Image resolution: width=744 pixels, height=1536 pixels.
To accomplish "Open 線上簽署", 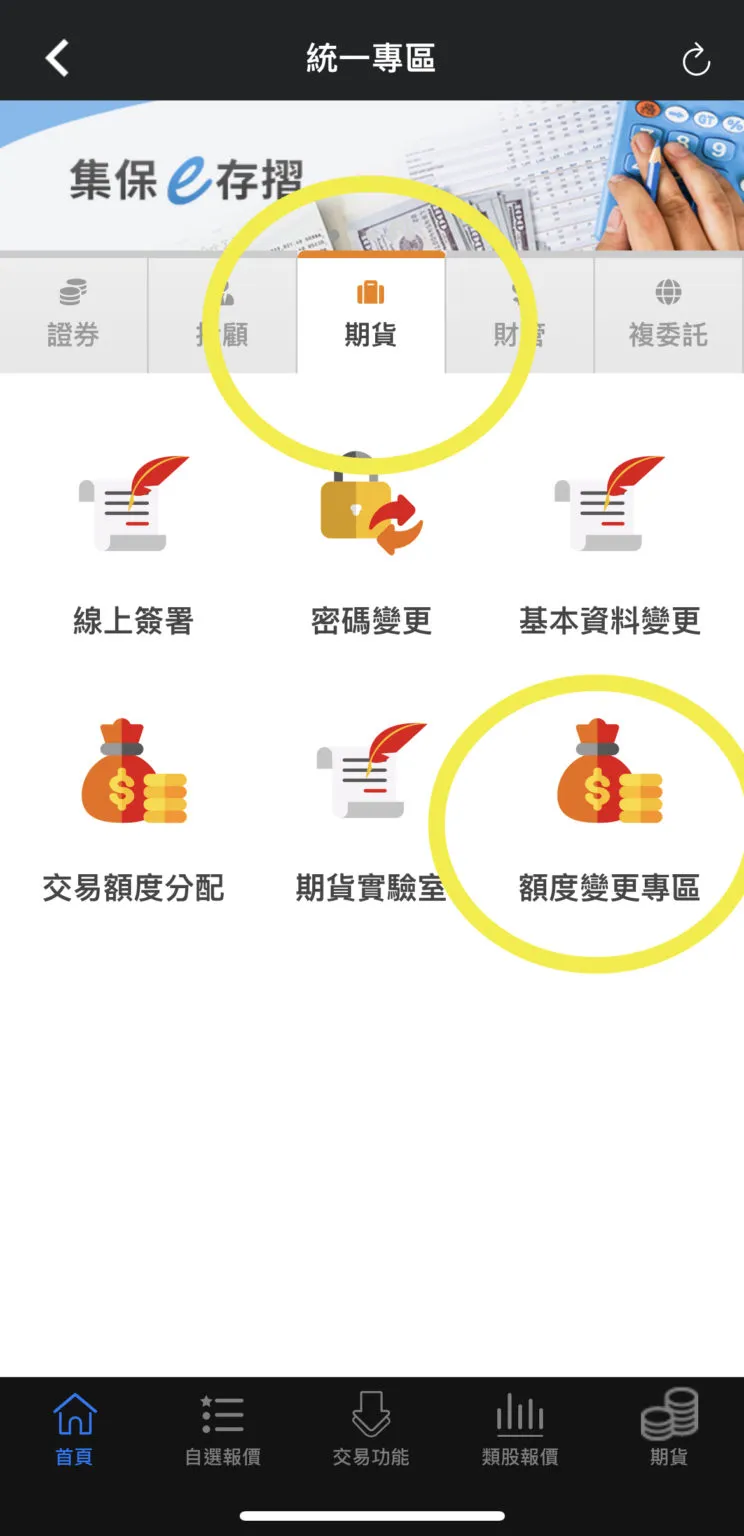I will (x=133, y=545).
